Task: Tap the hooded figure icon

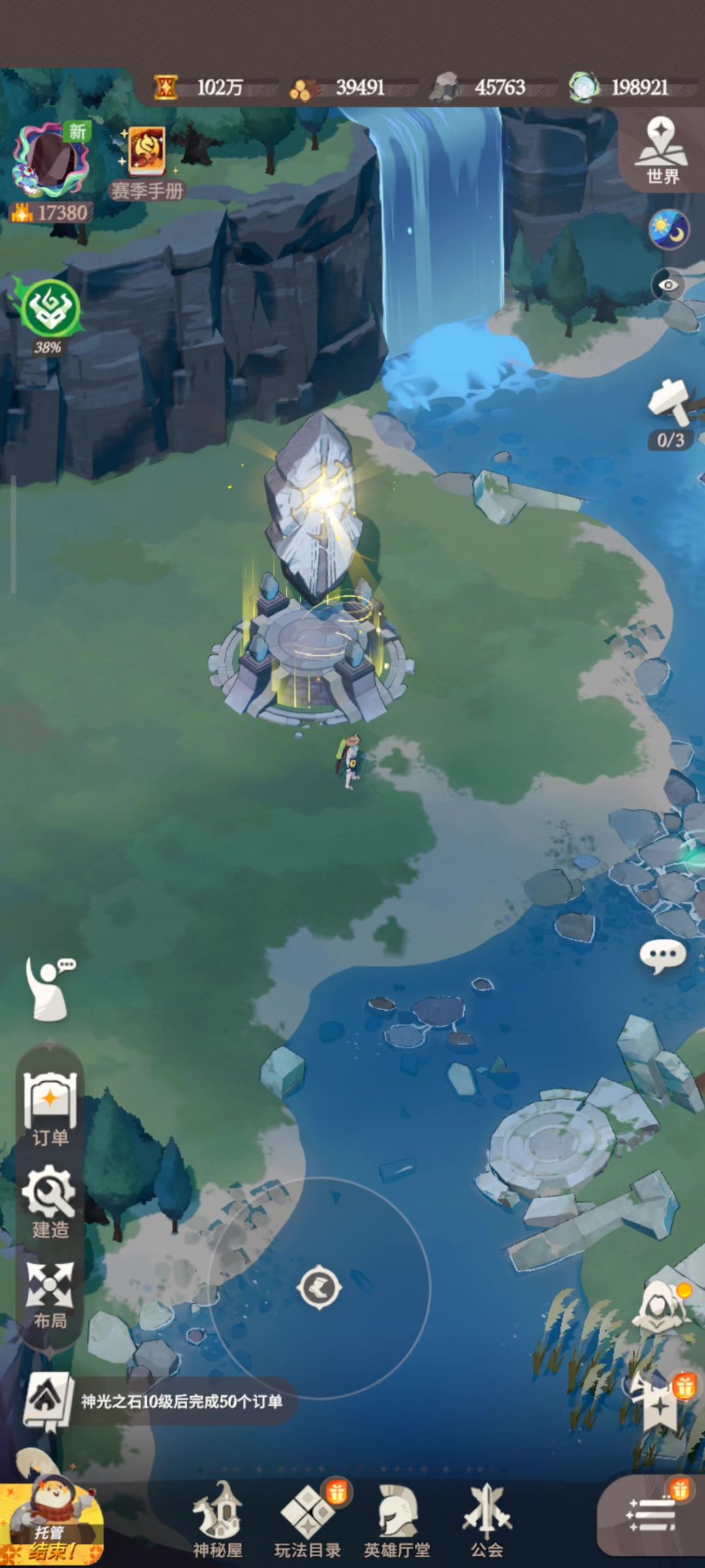Action: [x=661, y=1305]
